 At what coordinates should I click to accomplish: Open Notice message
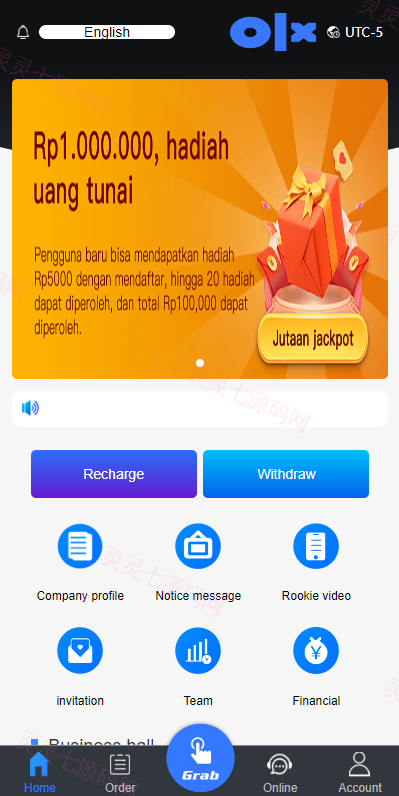(x=198, y=562)
